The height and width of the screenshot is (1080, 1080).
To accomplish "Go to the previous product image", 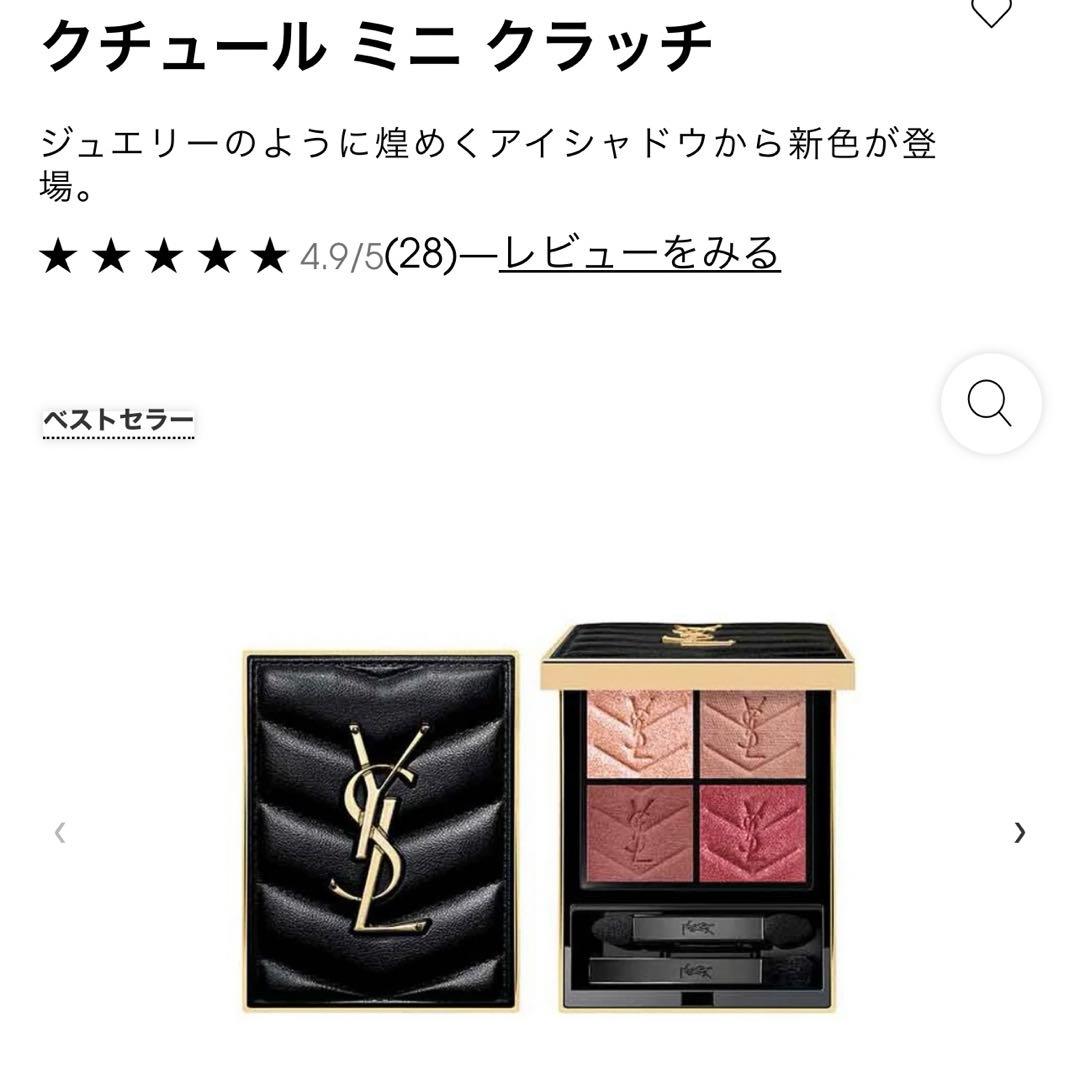I will coord(60,832).
